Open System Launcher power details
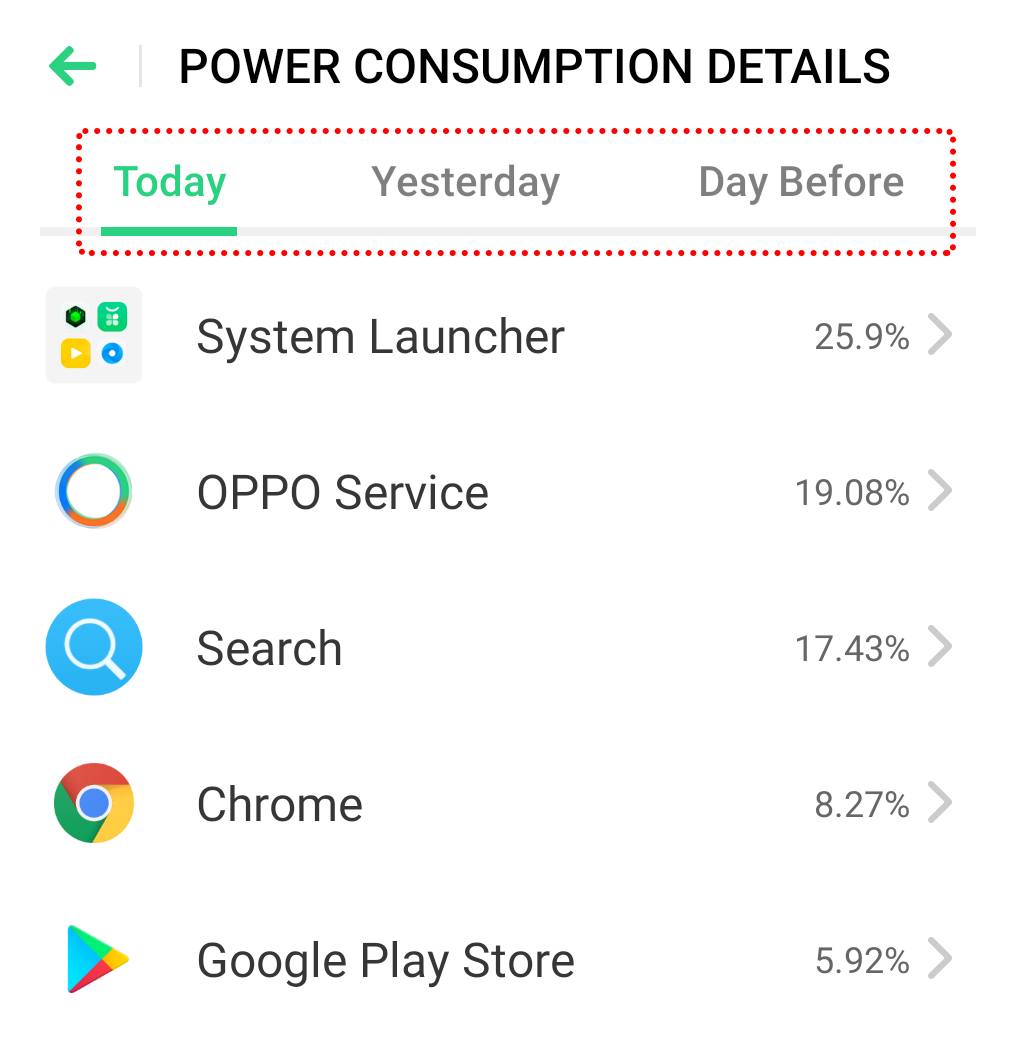Viewport: 1012px width, 1040px height. point(500,336)
